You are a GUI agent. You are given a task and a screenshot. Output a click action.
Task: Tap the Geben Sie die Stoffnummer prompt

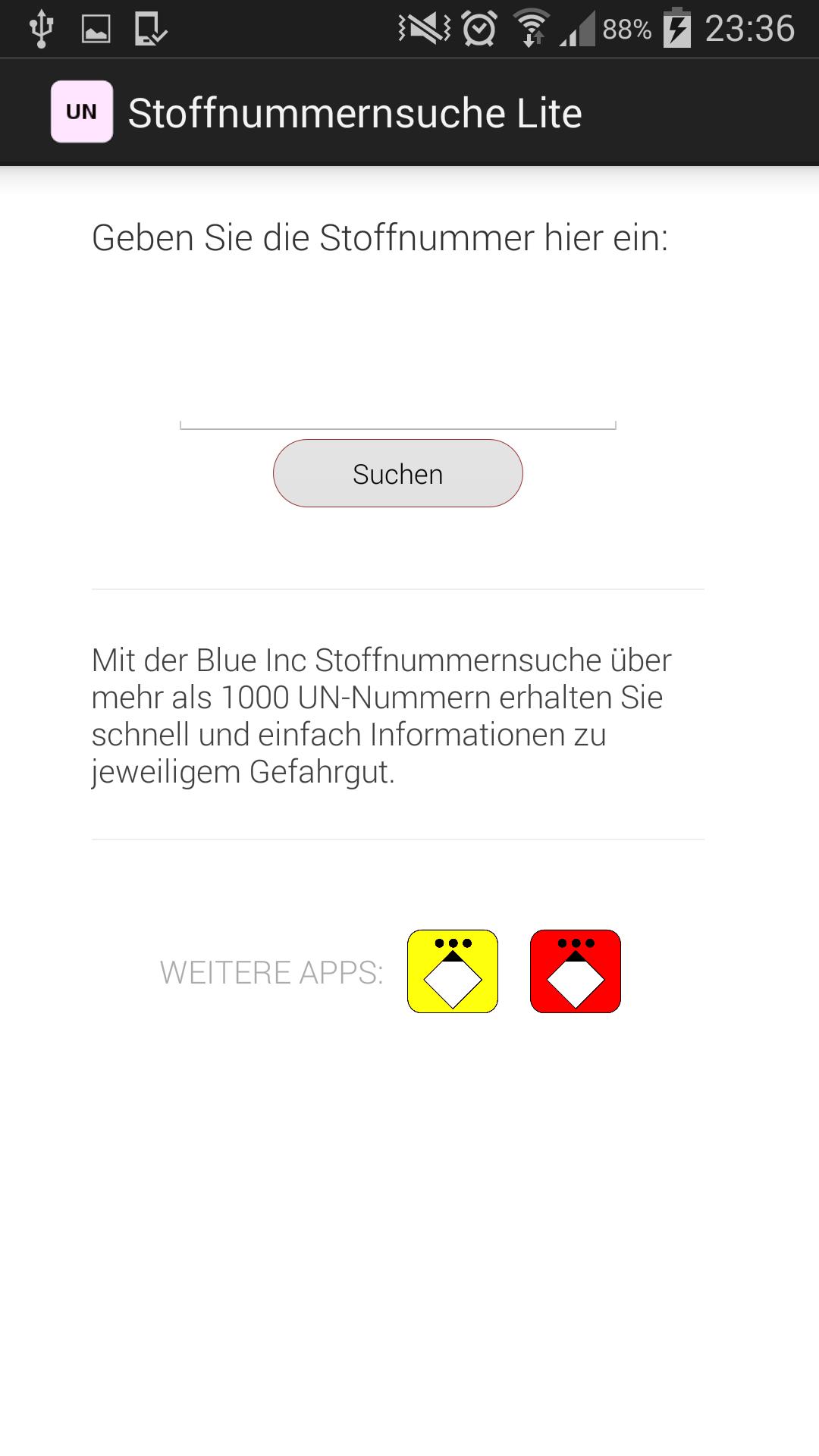pos(379,237)
